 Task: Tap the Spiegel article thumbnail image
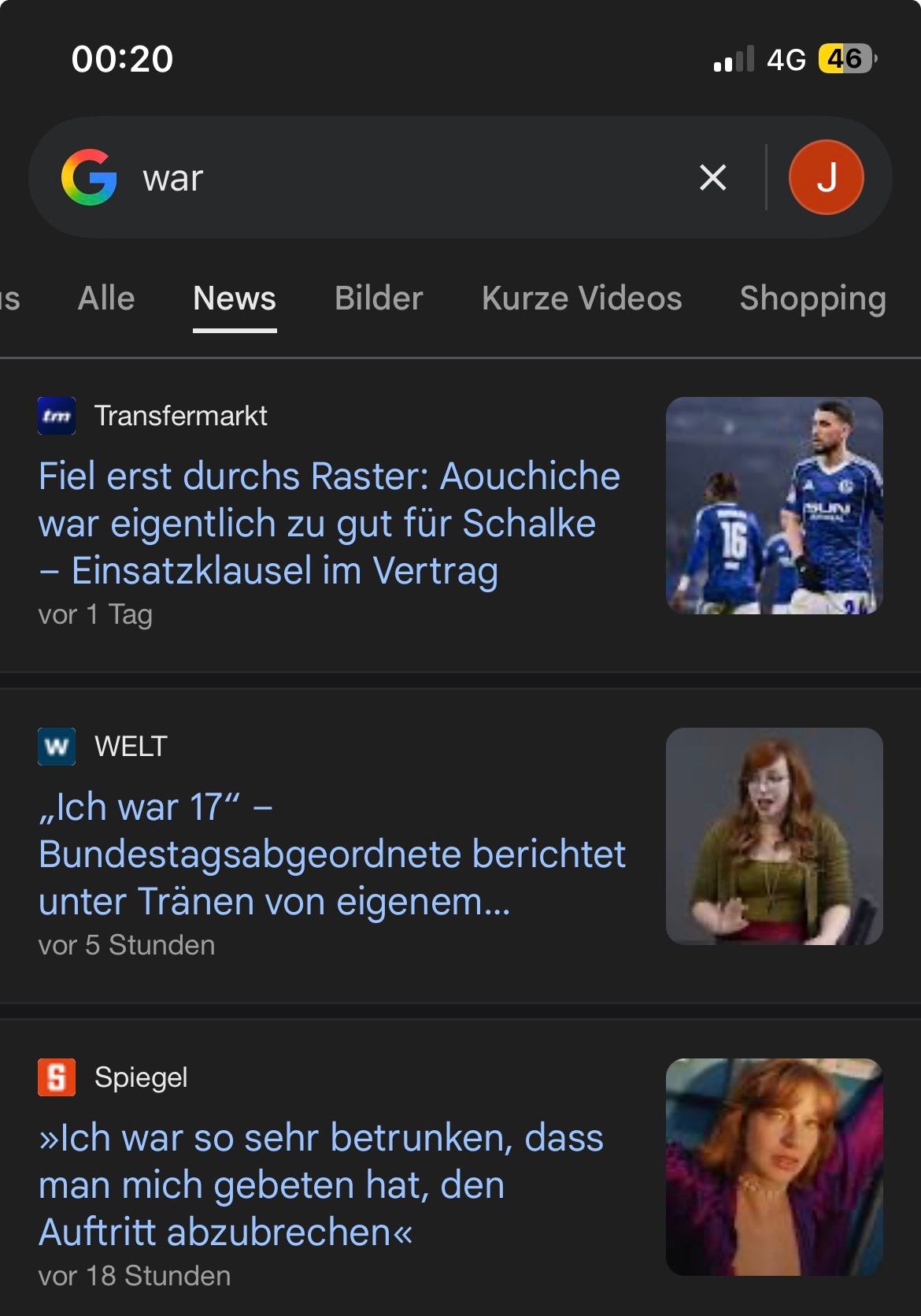point(774,1167)
